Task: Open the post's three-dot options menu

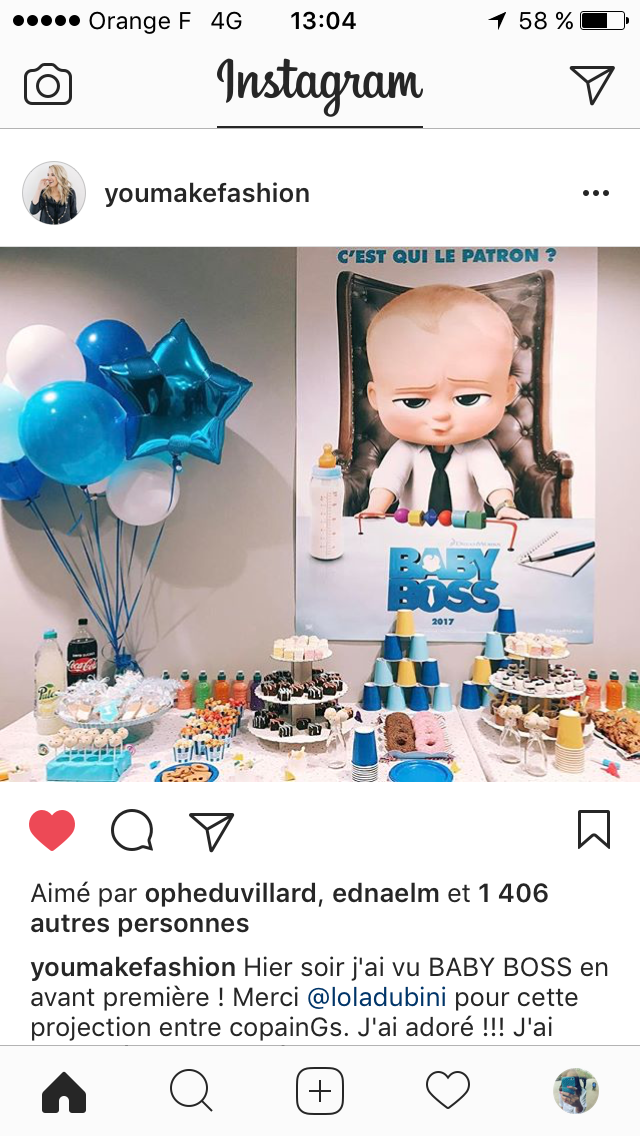Action: click(595, 193)
